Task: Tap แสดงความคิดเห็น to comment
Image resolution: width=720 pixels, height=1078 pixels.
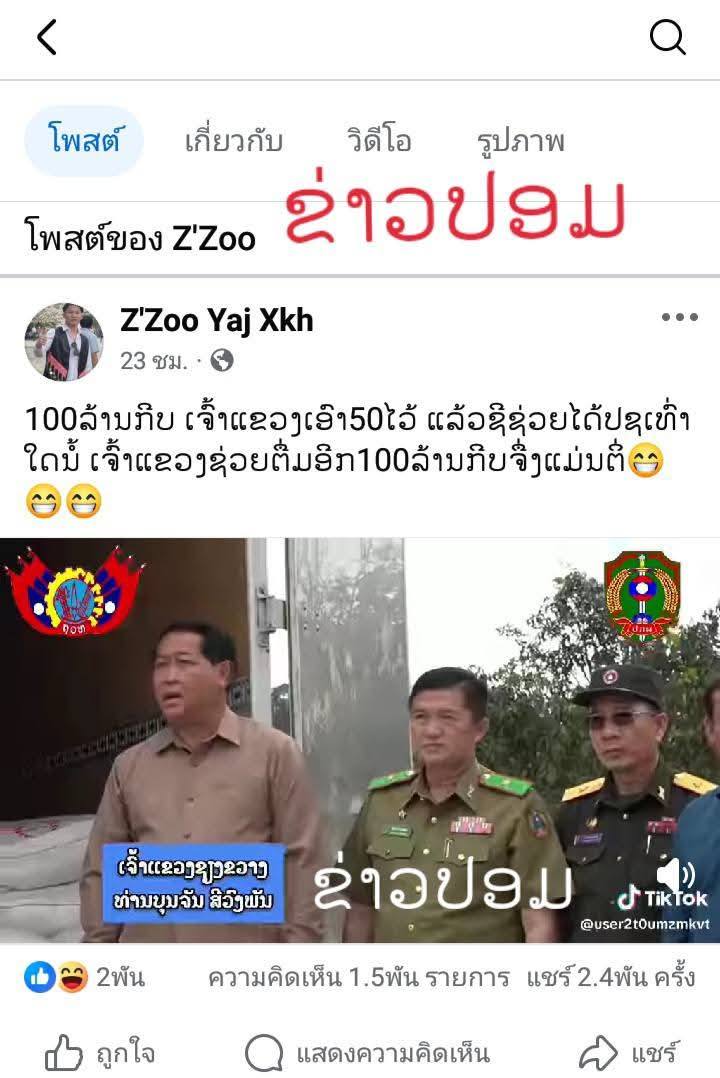Action: coord(367,1052)
